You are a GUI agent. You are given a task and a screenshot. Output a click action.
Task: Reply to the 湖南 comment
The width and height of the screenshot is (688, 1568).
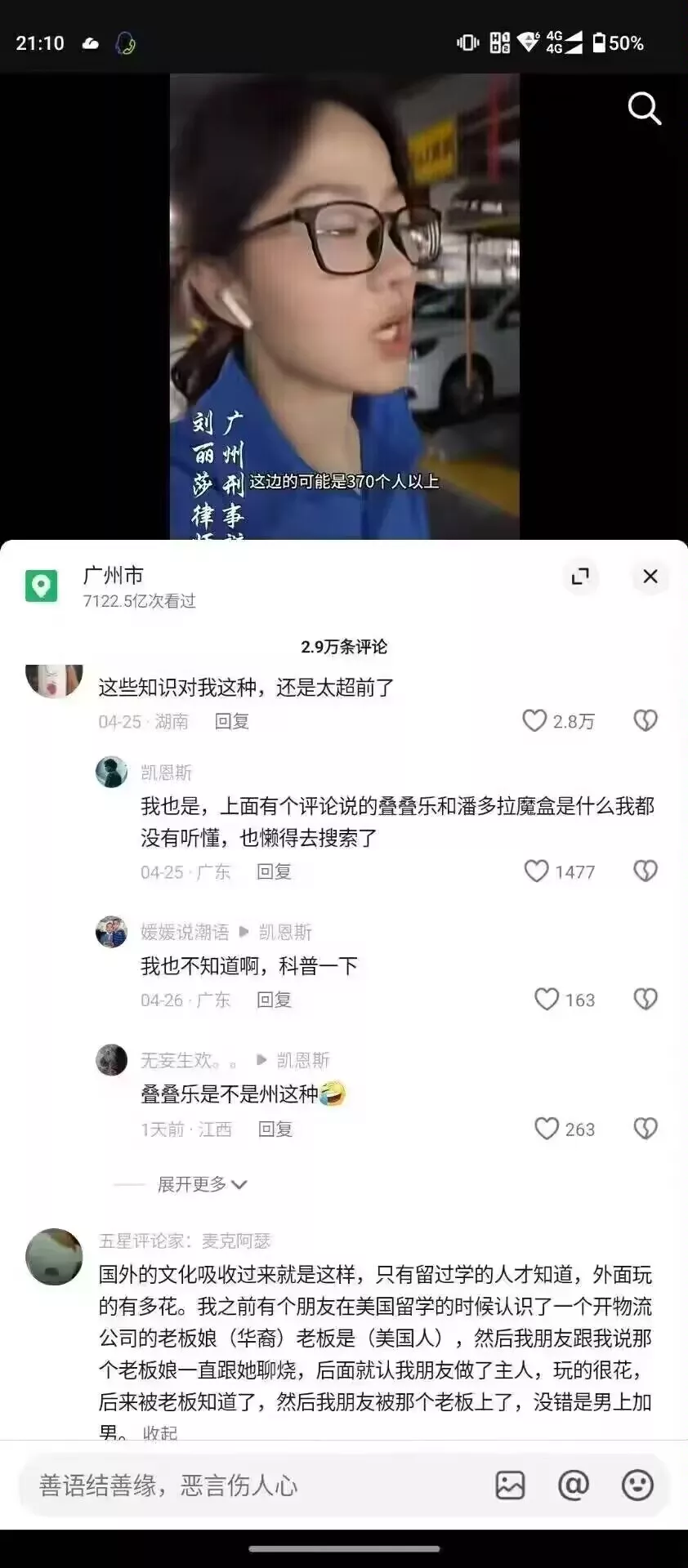(x=231, y=721)
